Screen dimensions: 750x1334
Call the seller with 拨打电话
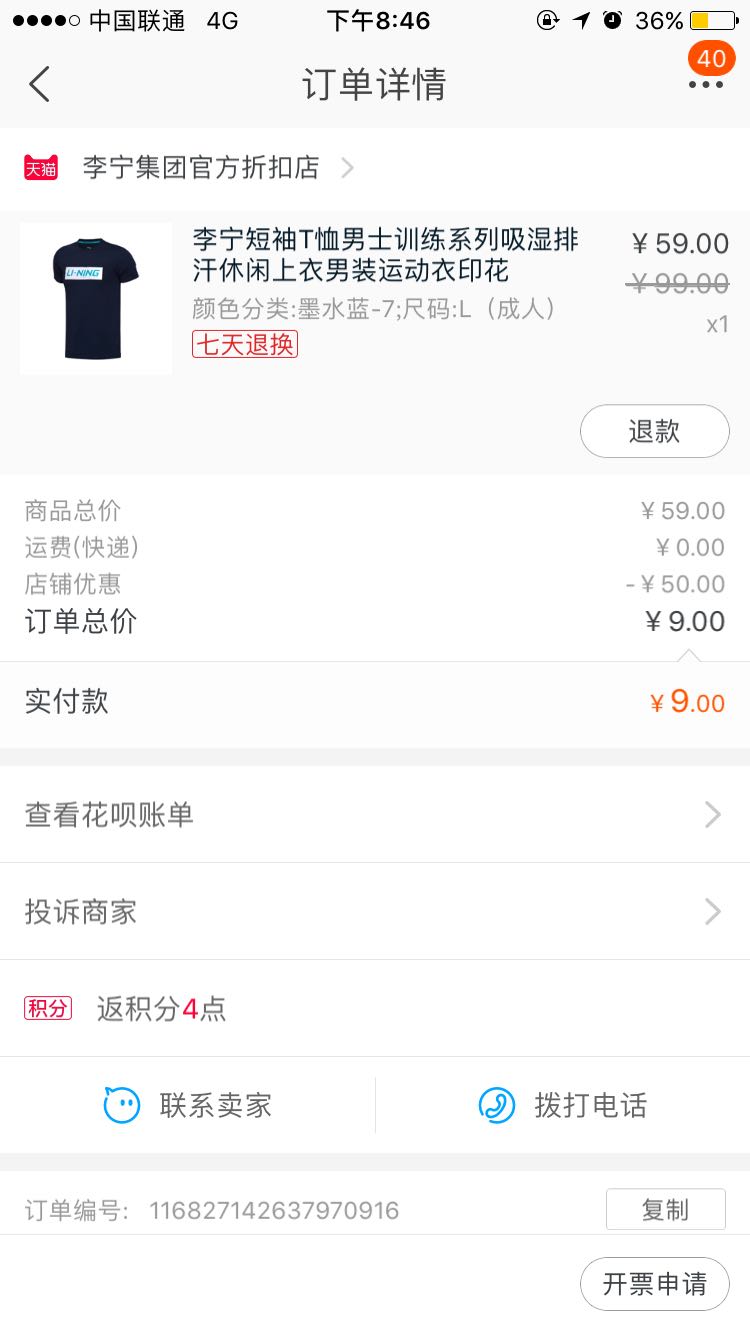pos(563,1105)
